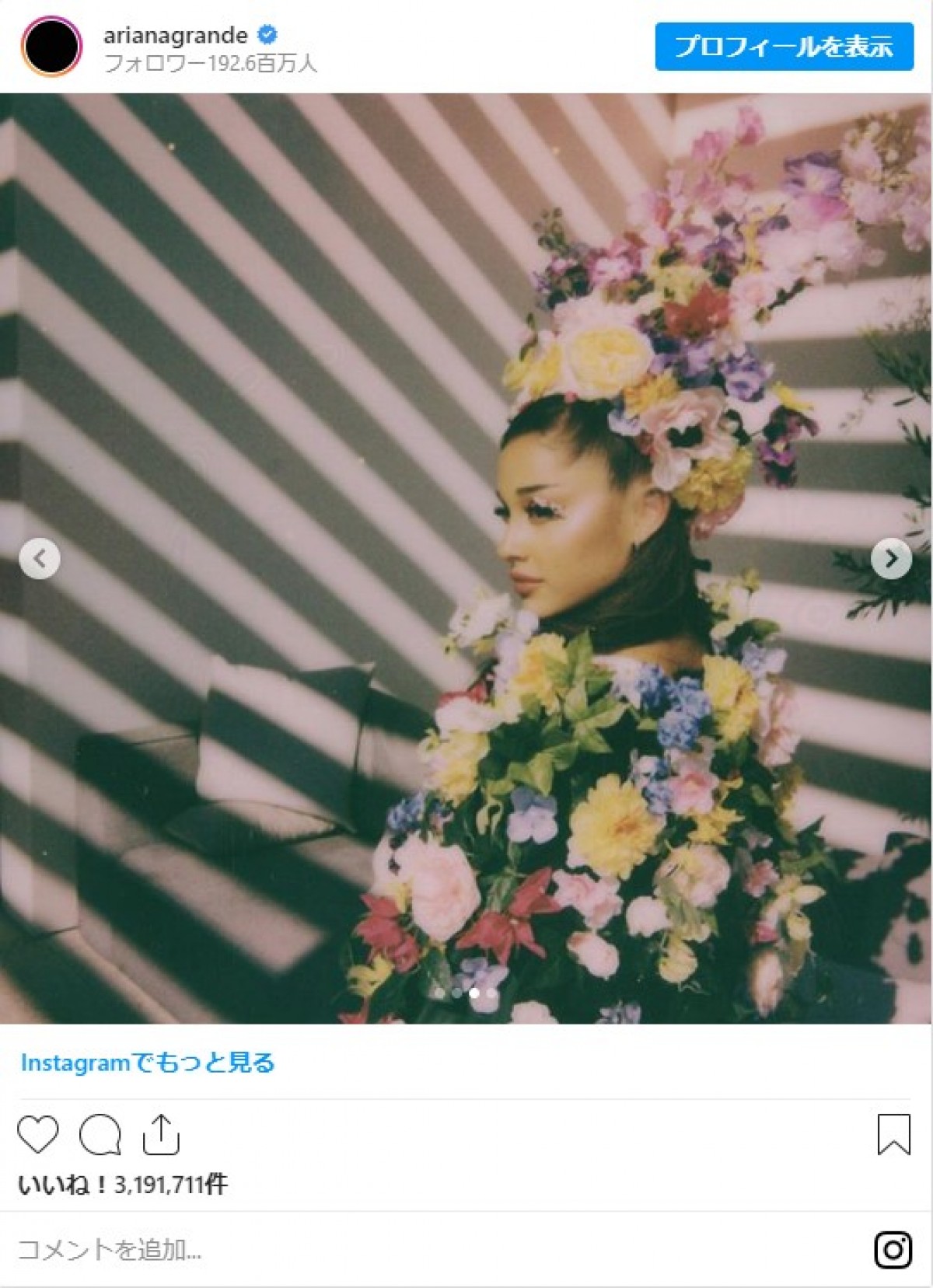Like this post with the heart icon
Viewport: 933px width, 1288px height.
[38, 1134]
